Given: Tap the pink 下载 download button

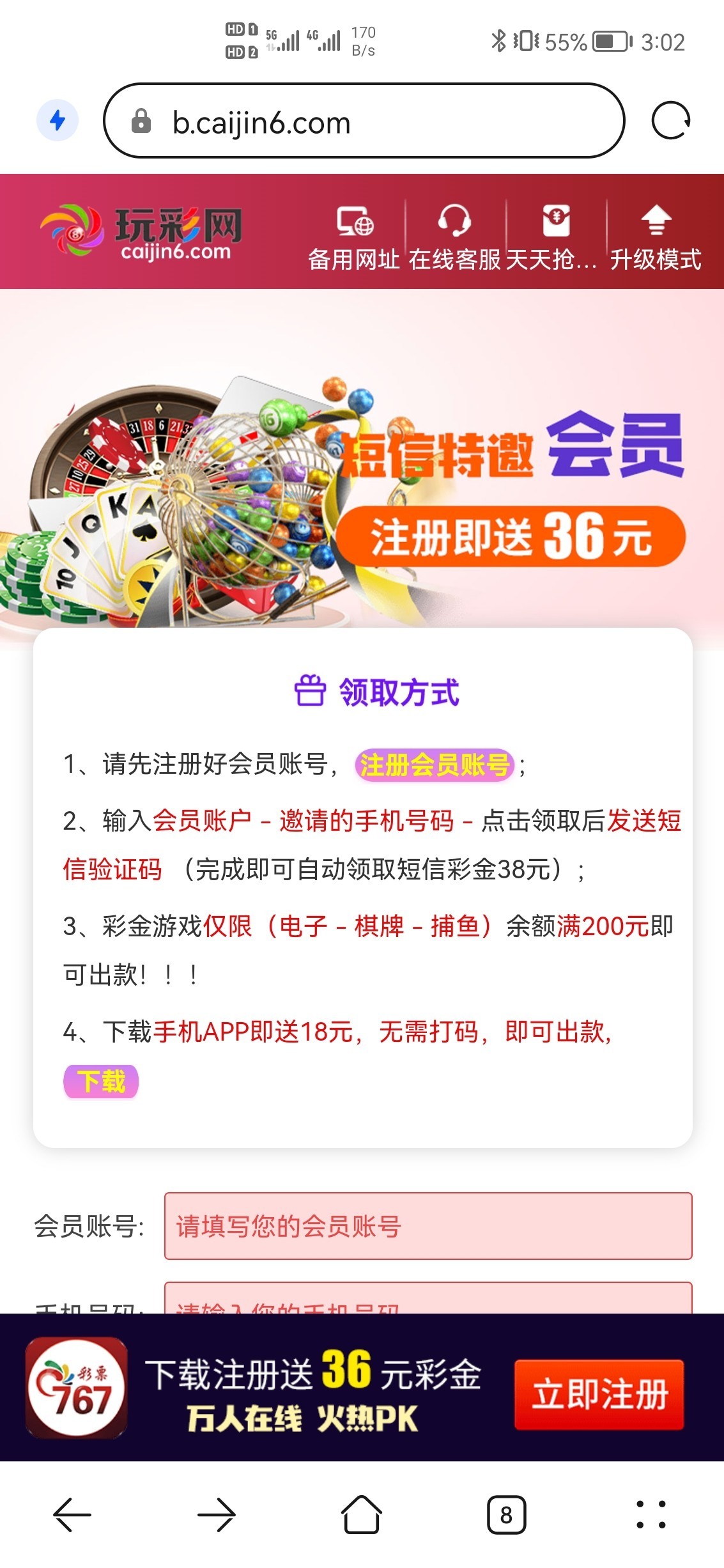Looking at the screenshot, I should [101, 1082].
